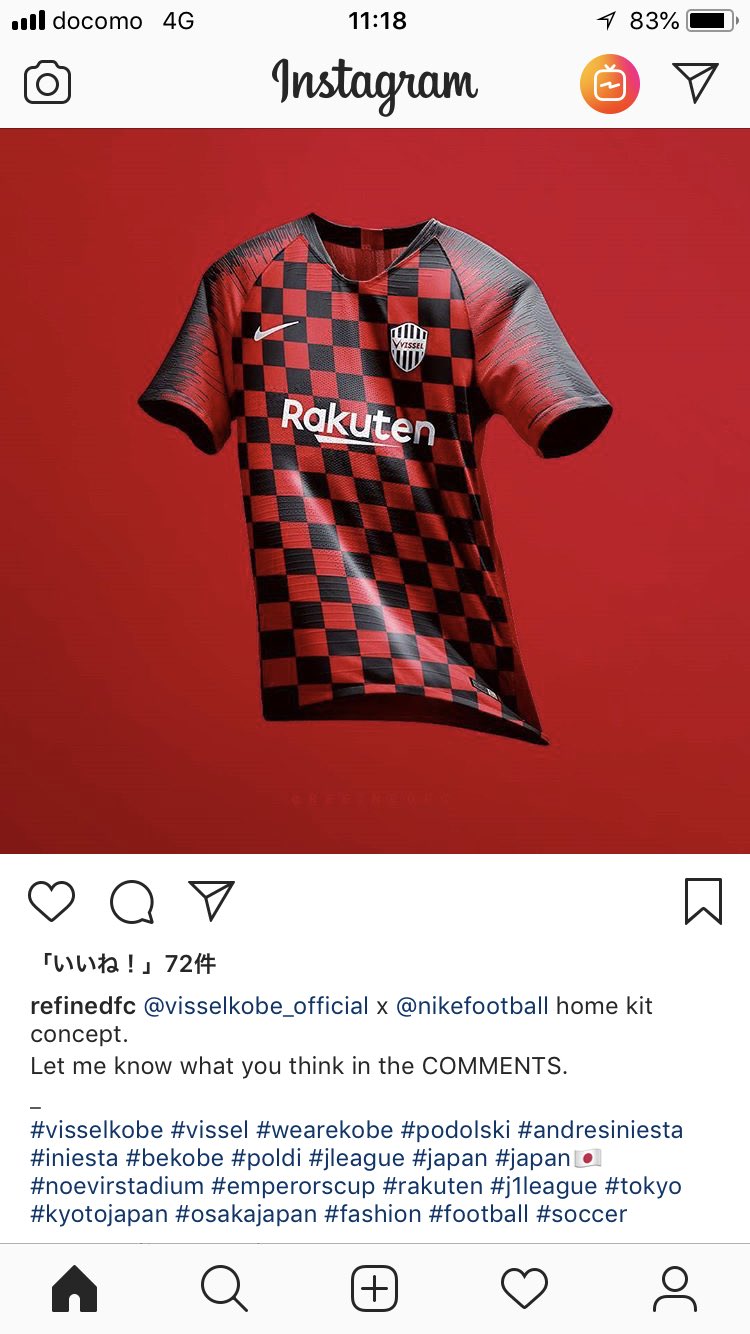Image resolution: width=750 pixels, height=1334 pixels.
Task: Create a new post
Action: [x=375, y=1288]
